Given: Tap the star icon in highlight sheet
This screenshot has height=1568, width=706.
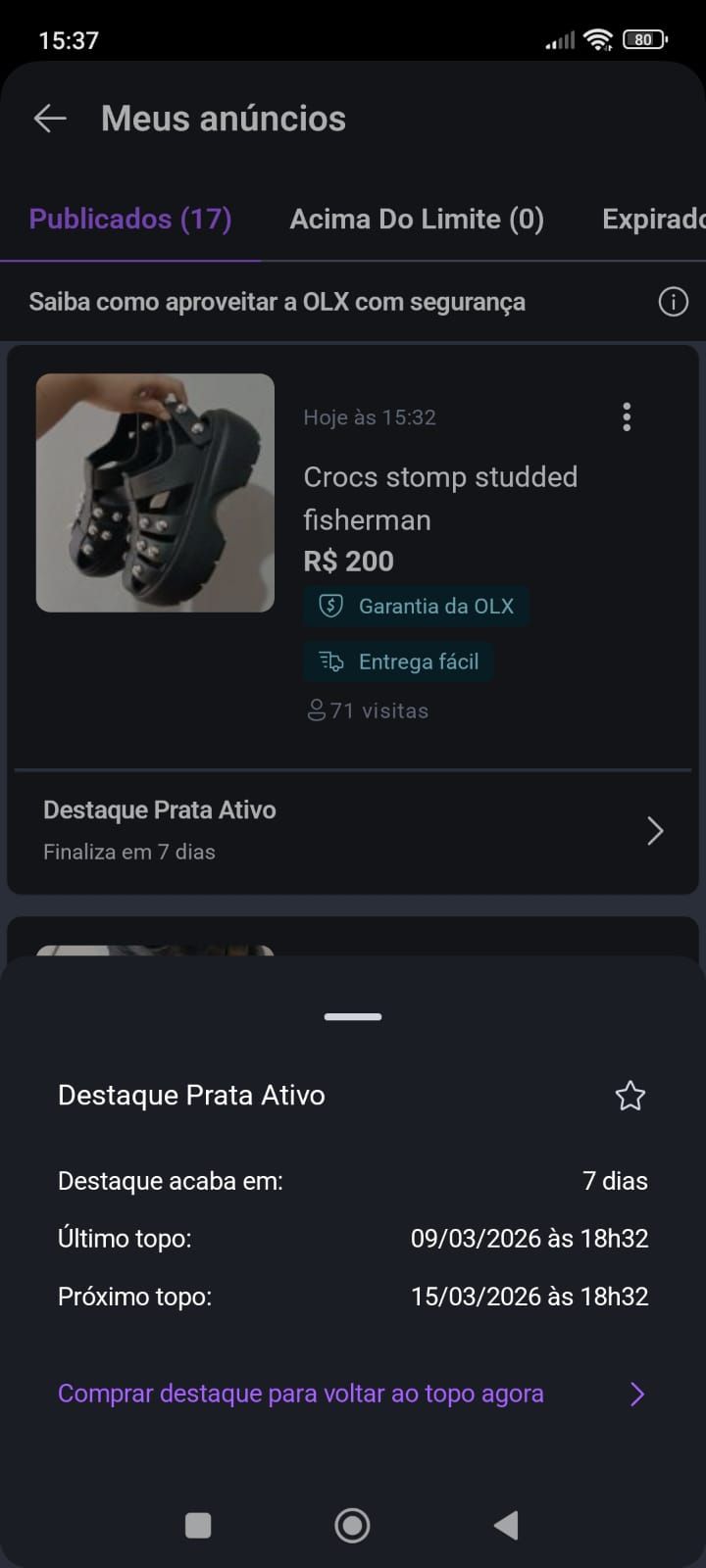Looking at the screenshot, I should pos(630,1096).
